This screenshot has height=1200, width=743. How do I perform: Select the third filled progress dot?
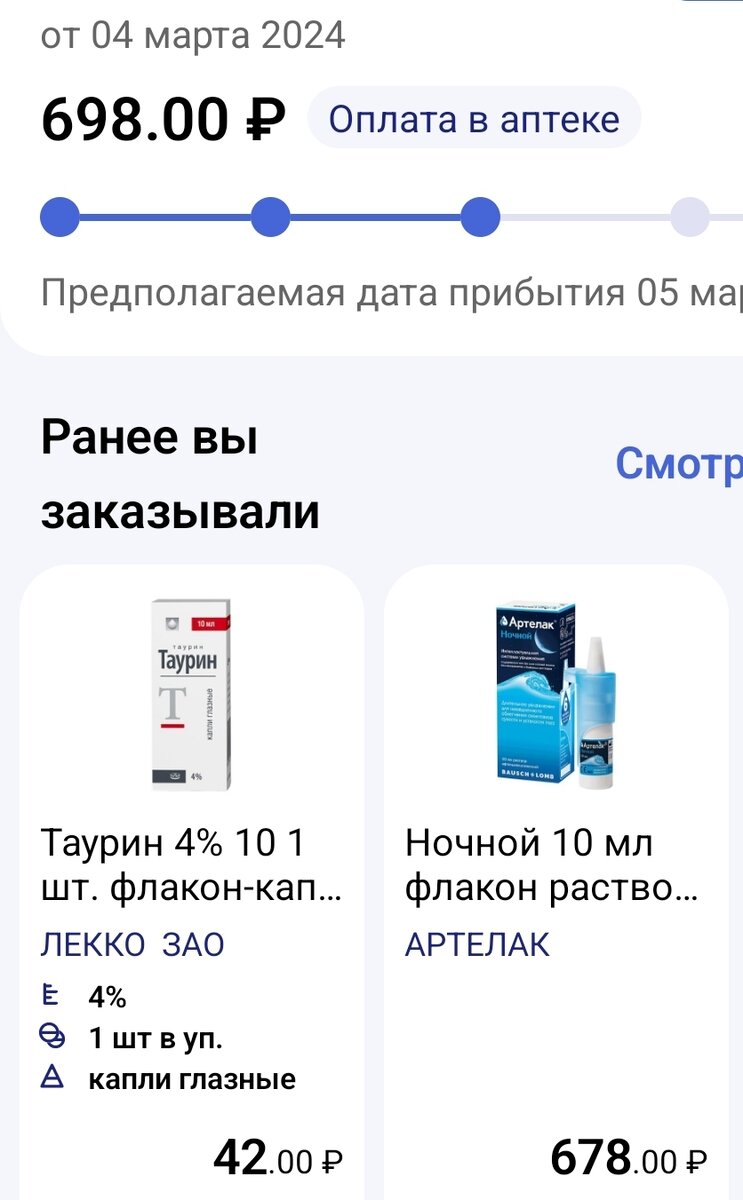[x=481, y=218]
